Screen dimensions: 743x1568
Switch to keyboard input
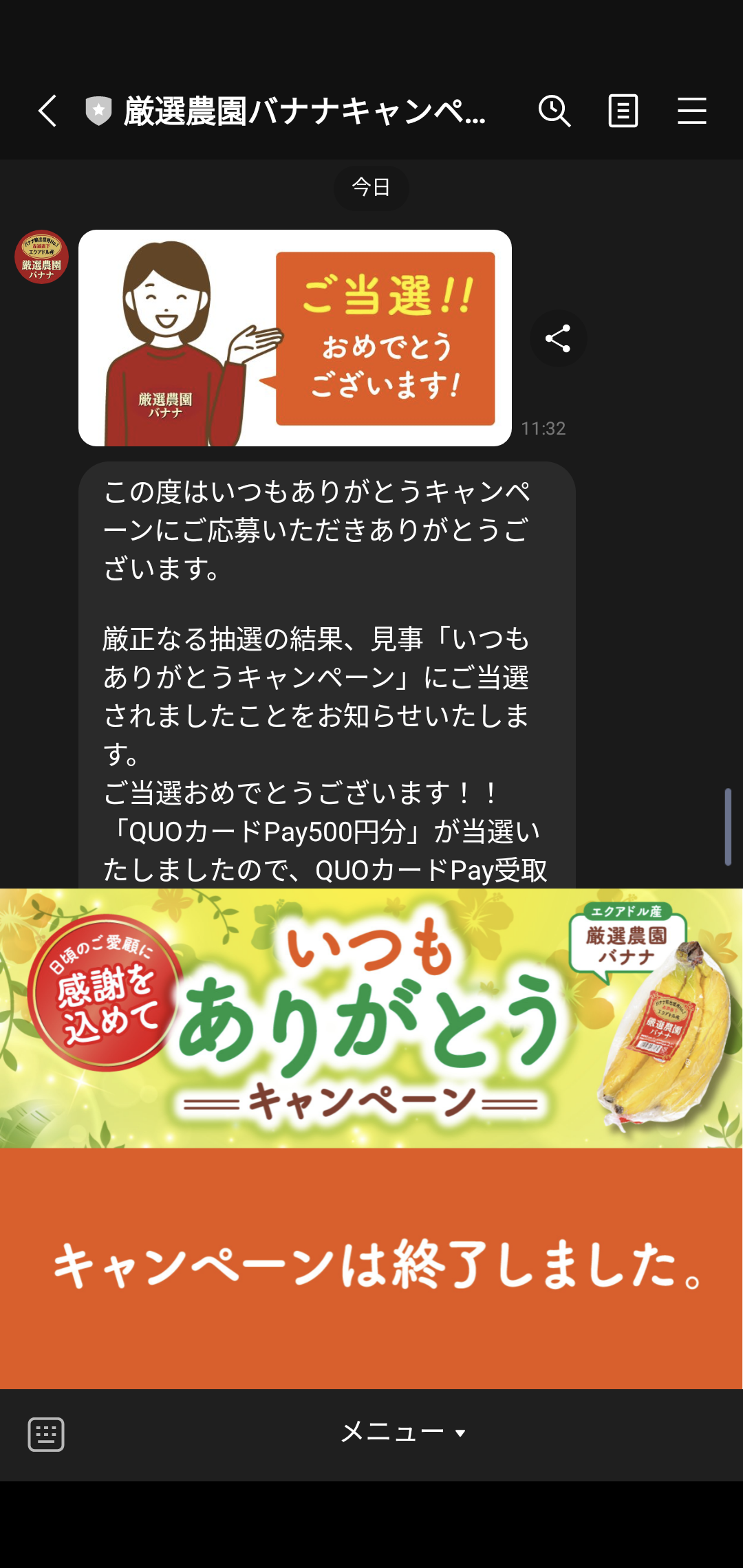tap(46, 1435)
